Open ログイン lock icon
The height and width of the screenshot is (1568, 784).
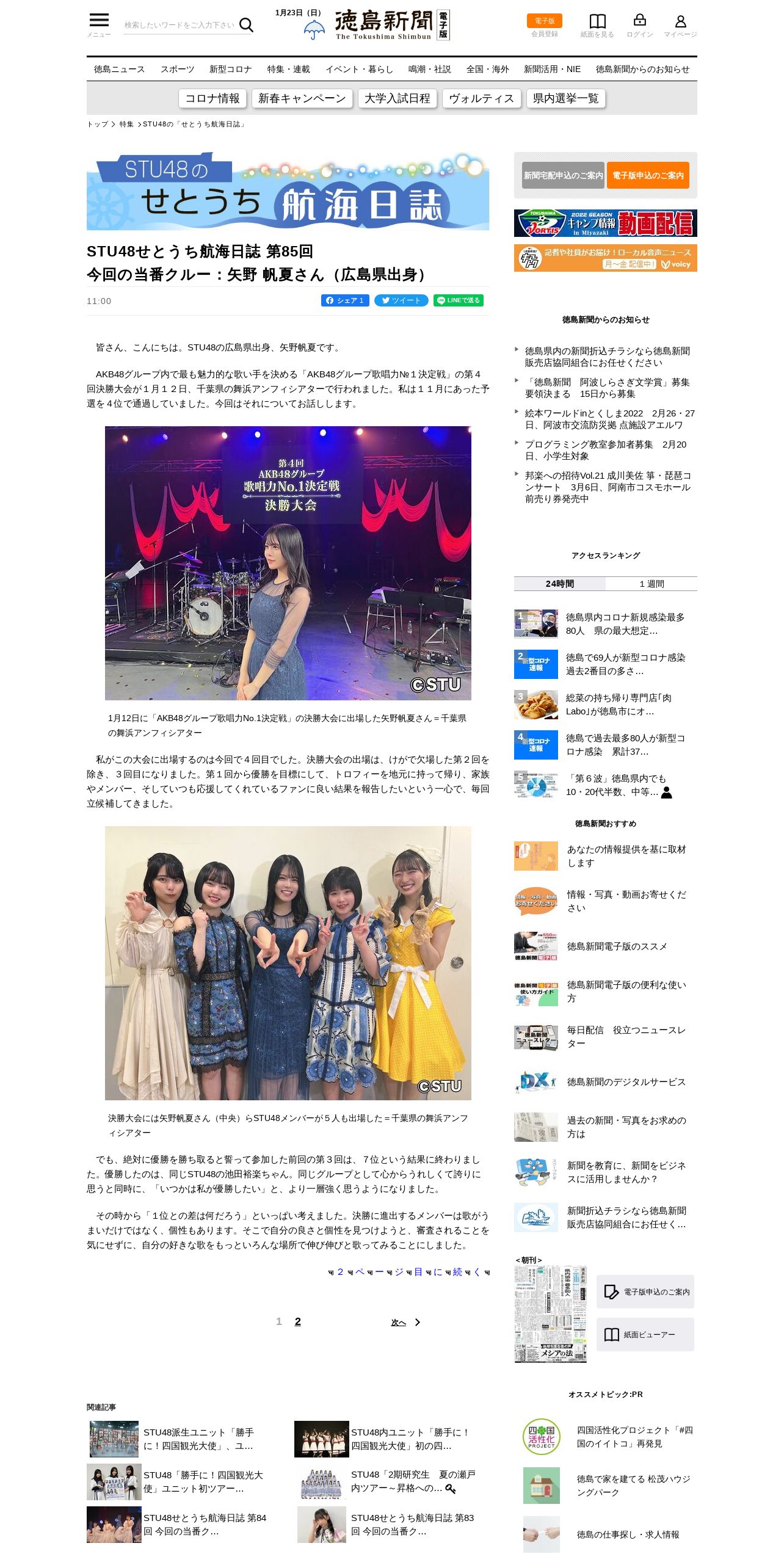point(639,25)
